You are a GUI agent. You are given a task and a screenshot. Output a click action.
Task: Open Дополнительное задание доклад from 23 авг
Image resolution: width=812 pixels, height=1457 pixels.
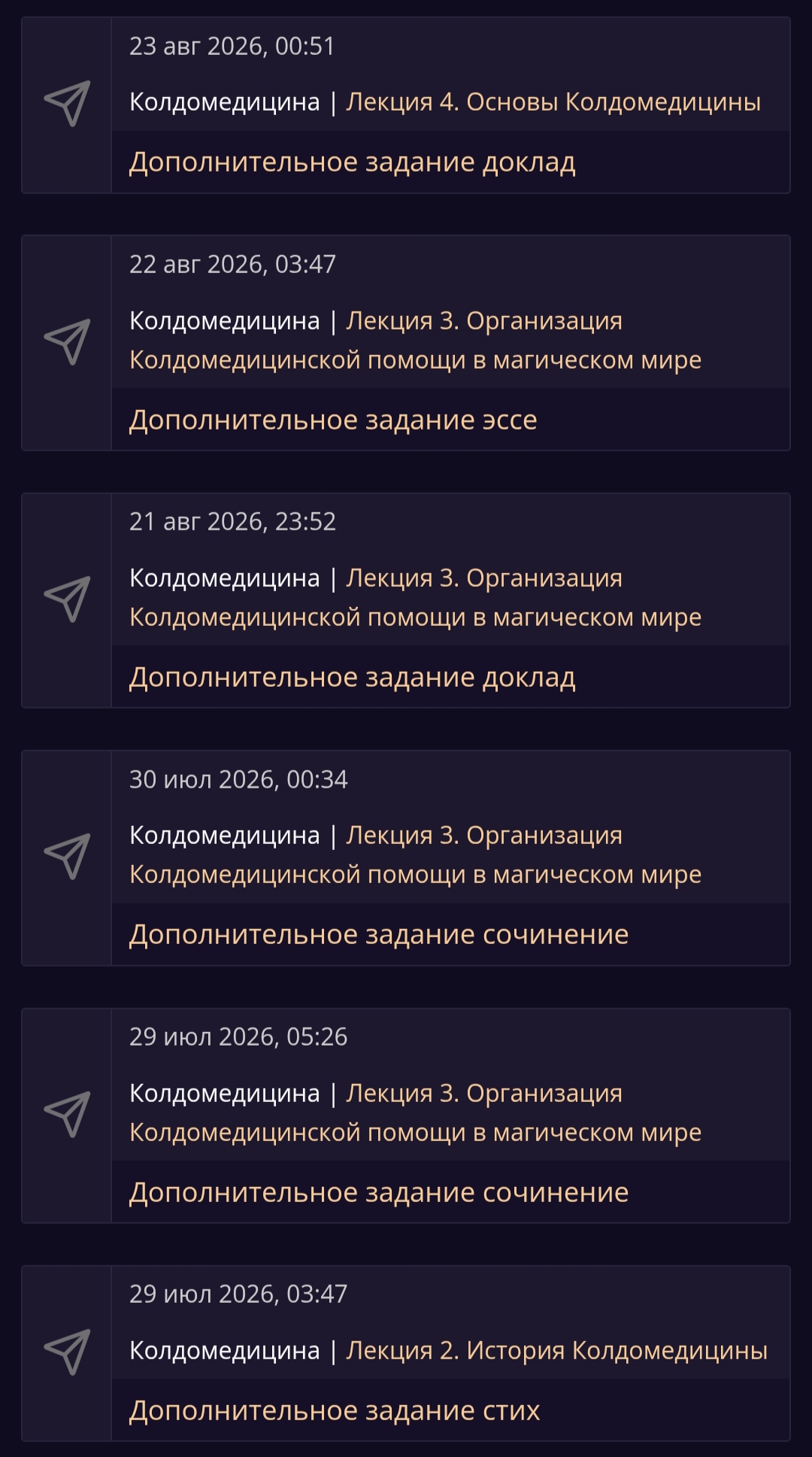click(x=353, y=162)
